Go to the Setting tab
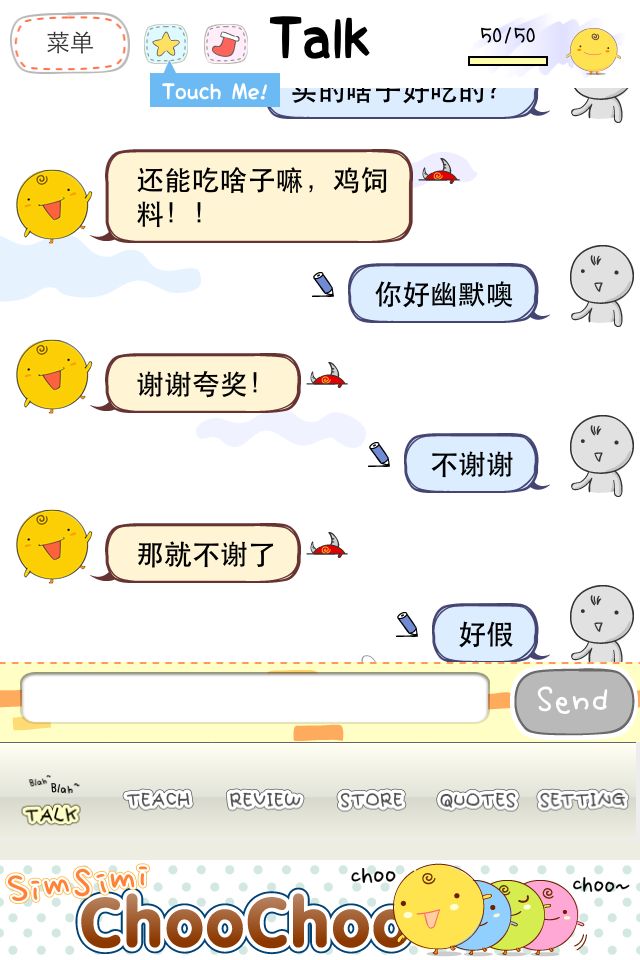 coord(582,800)
